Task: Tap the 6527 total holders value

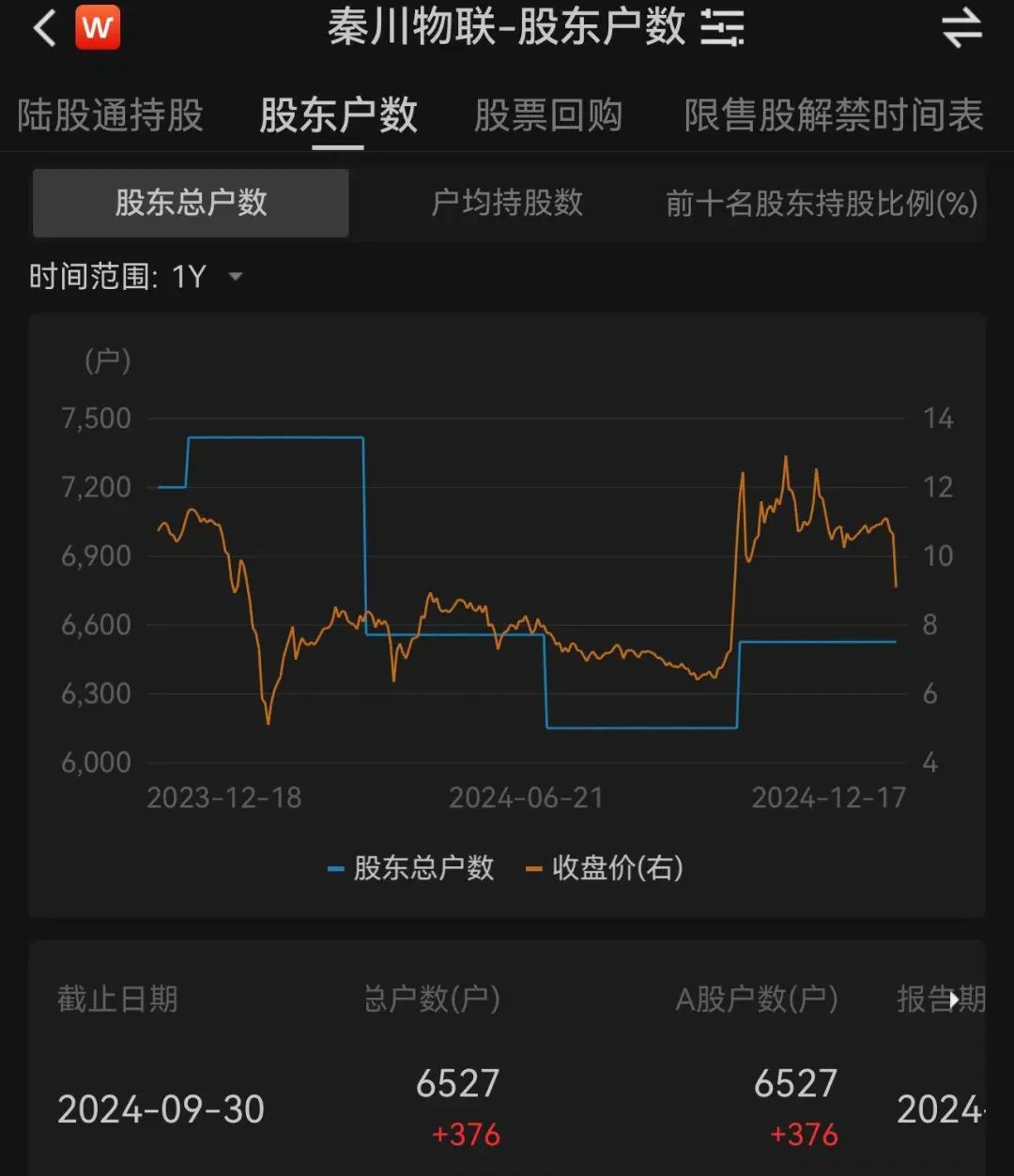Action: pyautogui.click(x=457, y=1084)
